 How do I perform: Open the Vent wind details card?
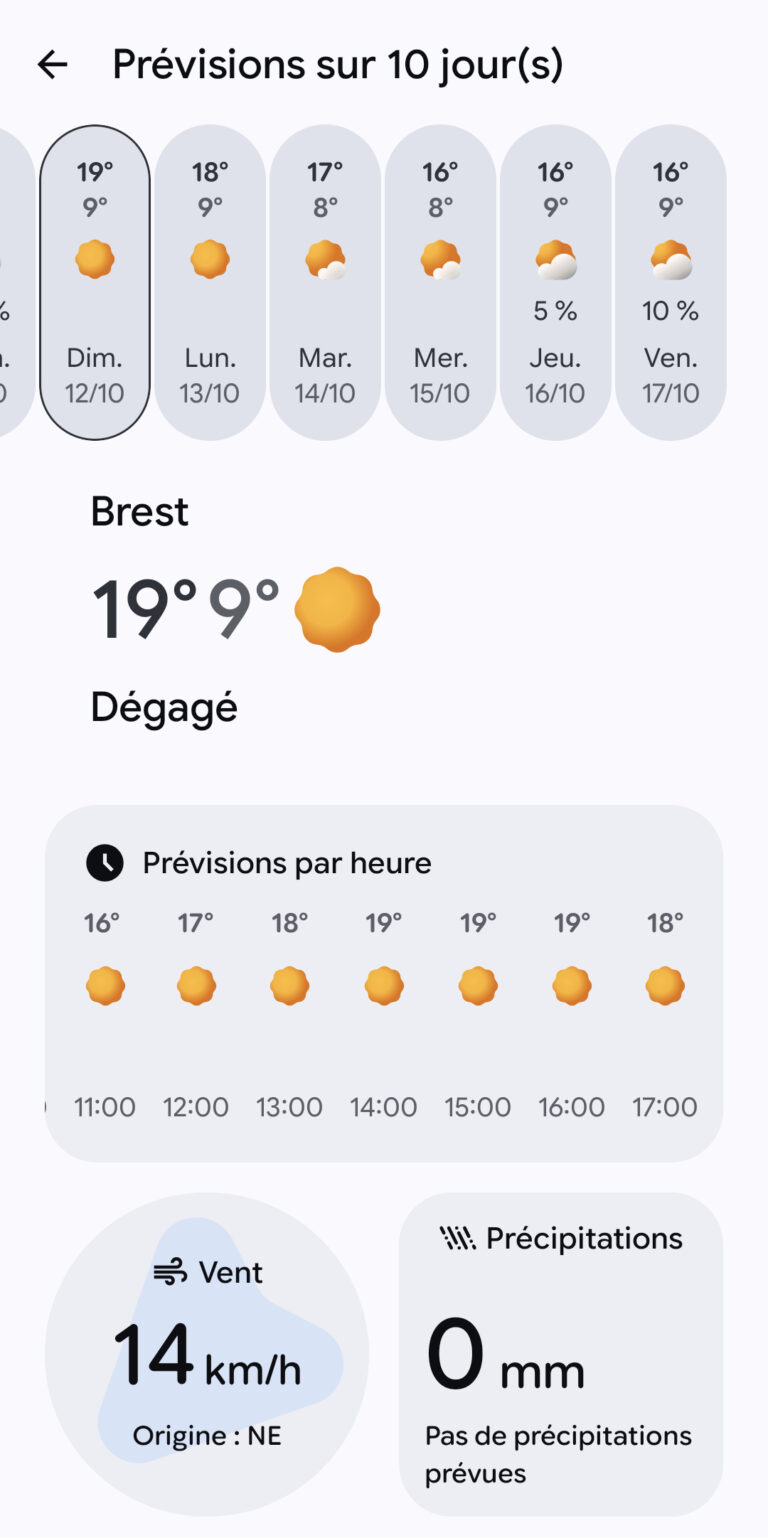tap(207, 1354)
